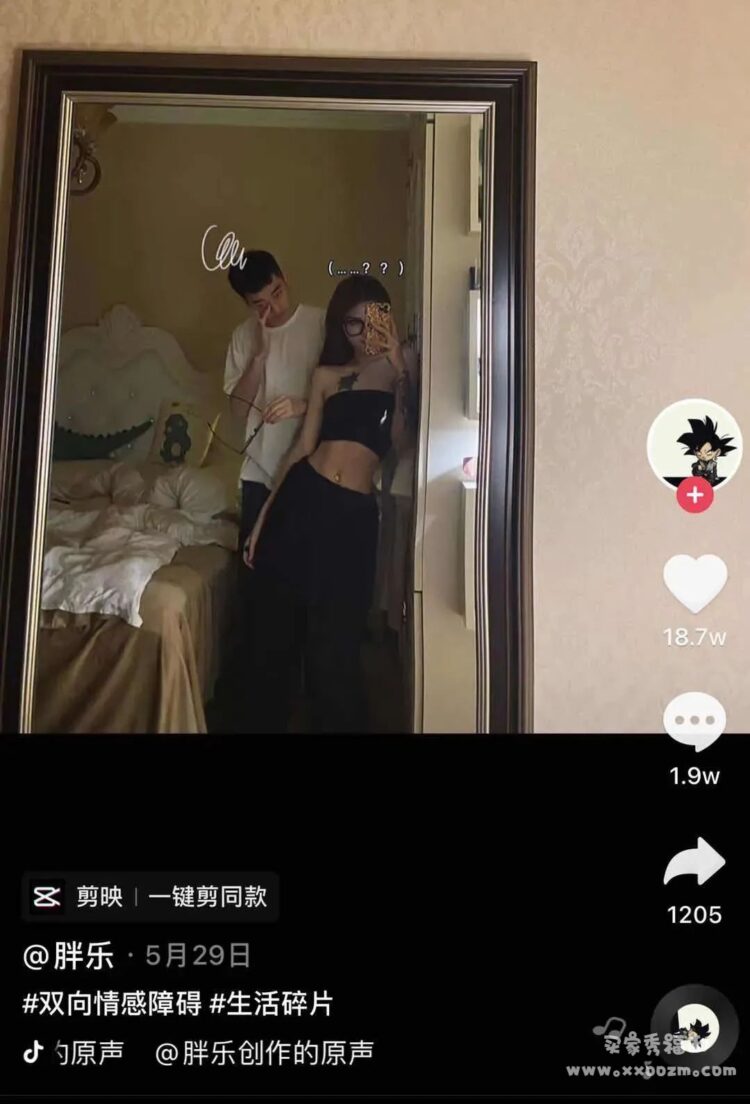The image size is (750, 1104).
Task: Open 胖乐's profile avatar
Action: (x=694, y=445)
